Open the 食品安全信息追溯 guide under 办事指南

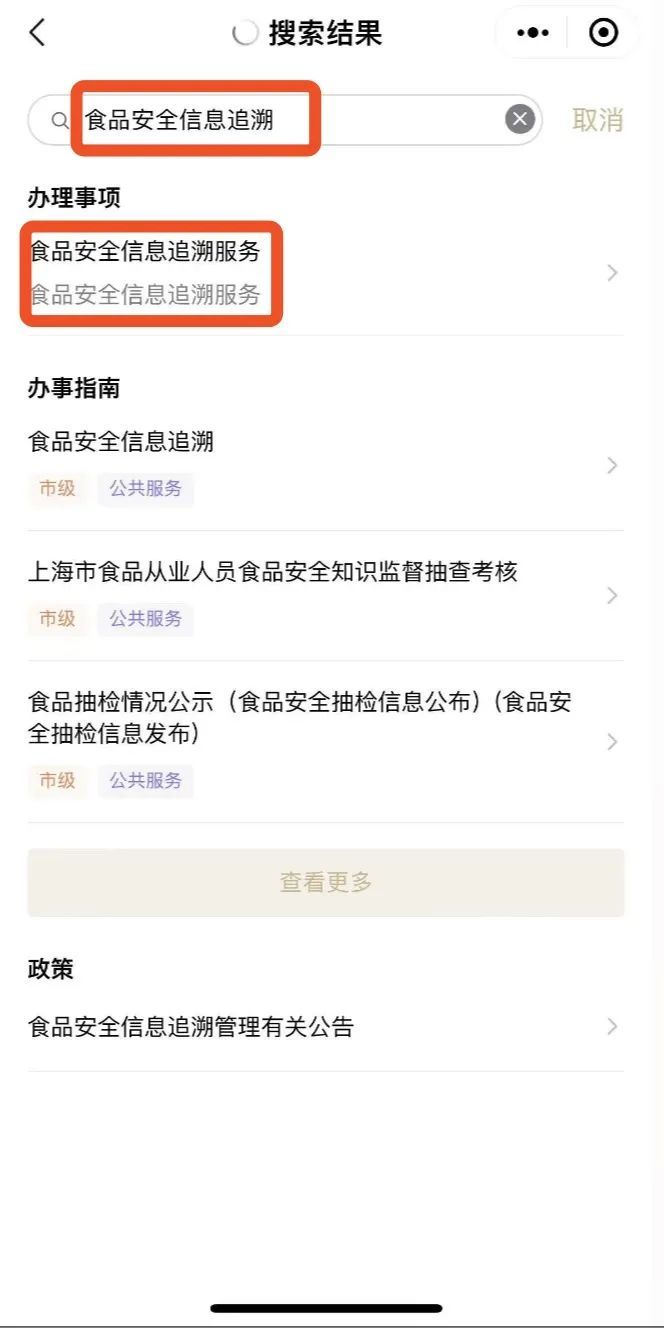(320, 465)
